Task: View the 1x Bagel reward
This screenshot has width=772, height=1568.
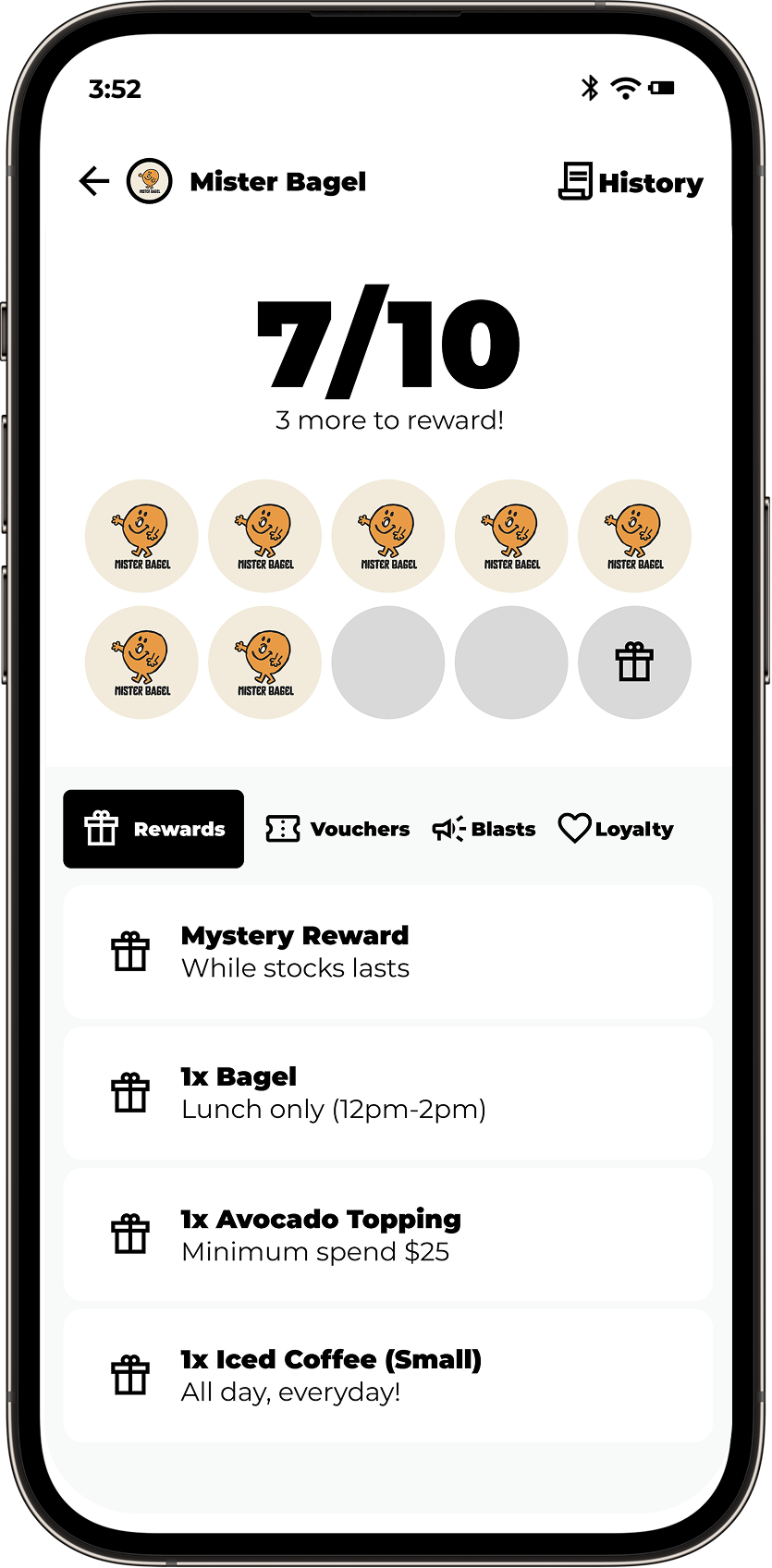Action: point(387,1093)
